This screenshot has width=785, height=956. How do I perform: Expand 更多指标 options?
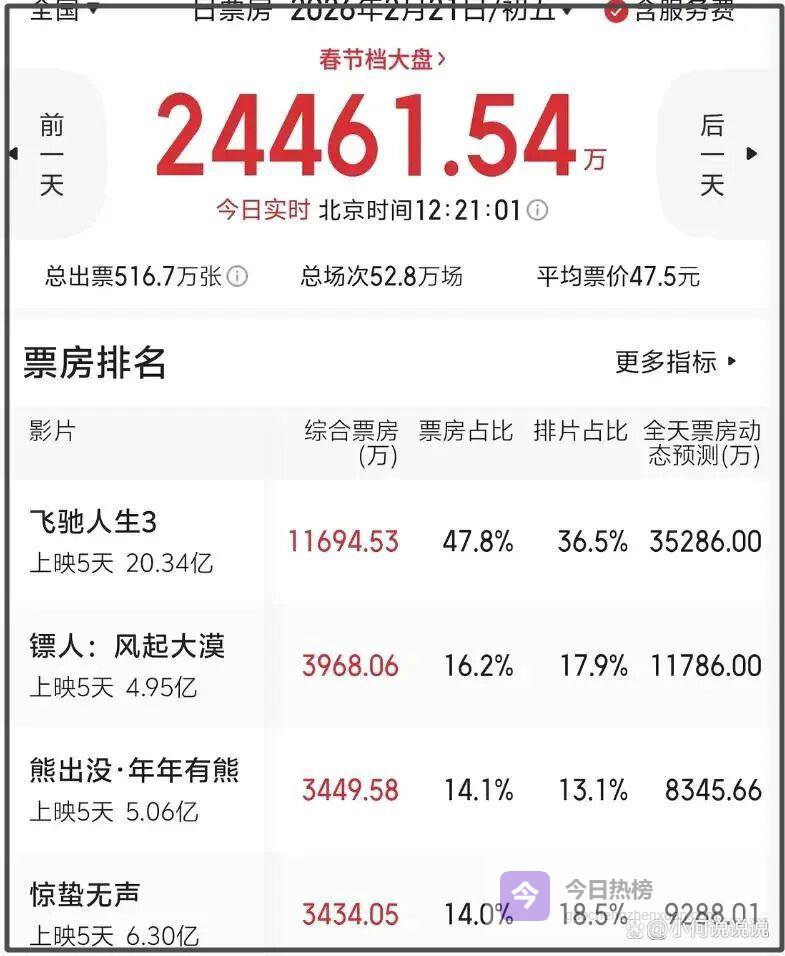pos(676,362)
